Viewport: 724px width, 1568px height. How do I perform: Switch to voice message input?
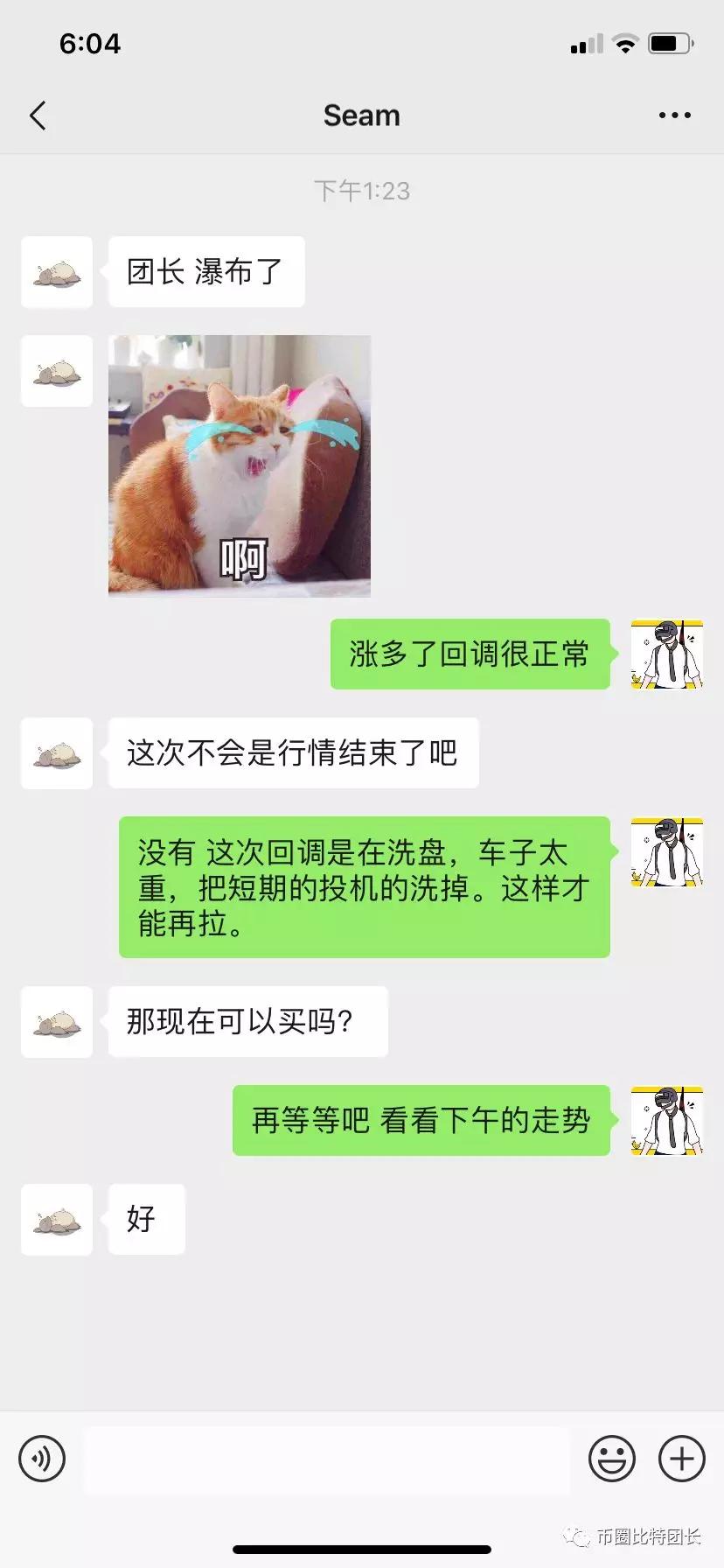[x=42, y=1459]
